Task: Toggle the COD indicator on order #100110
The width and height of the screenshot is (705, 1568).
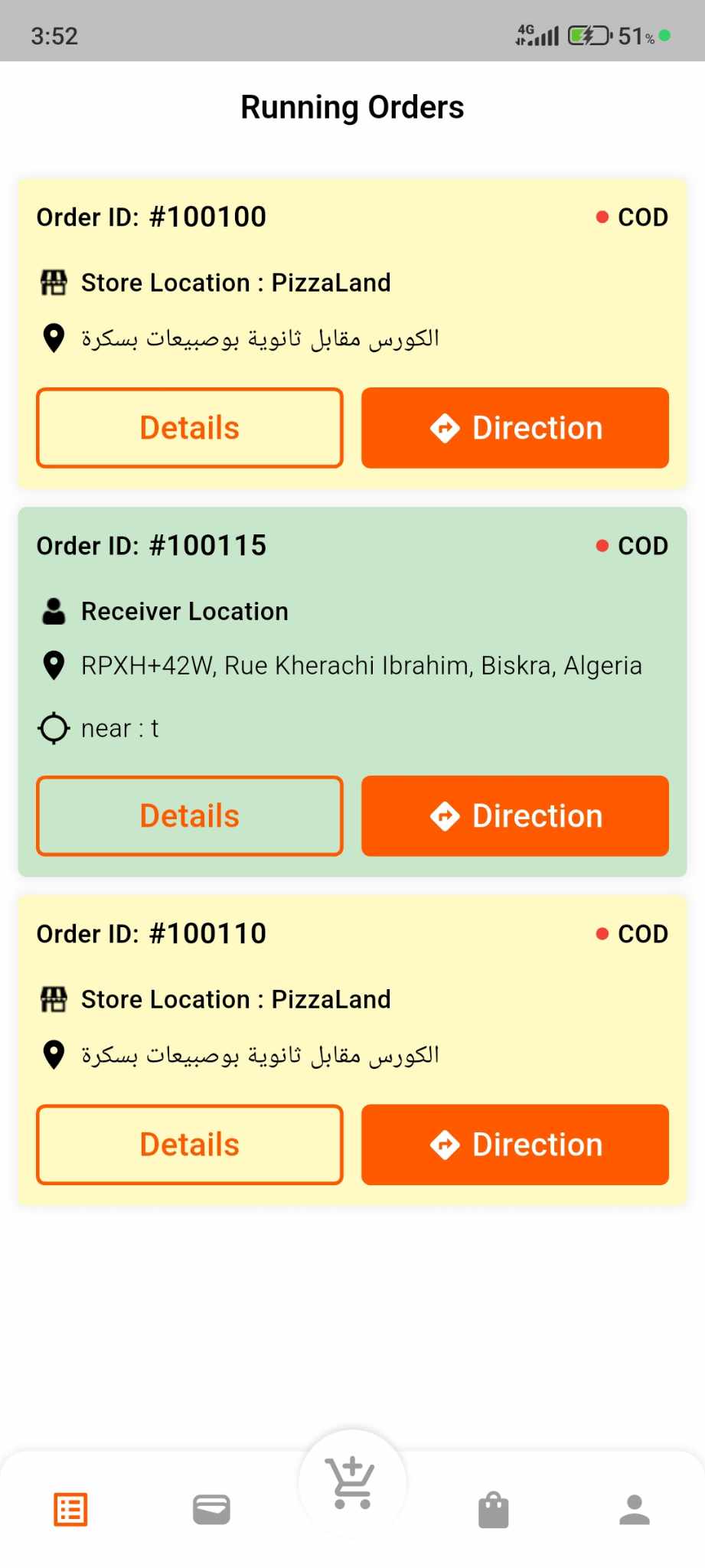Action: tap(602, 933)
